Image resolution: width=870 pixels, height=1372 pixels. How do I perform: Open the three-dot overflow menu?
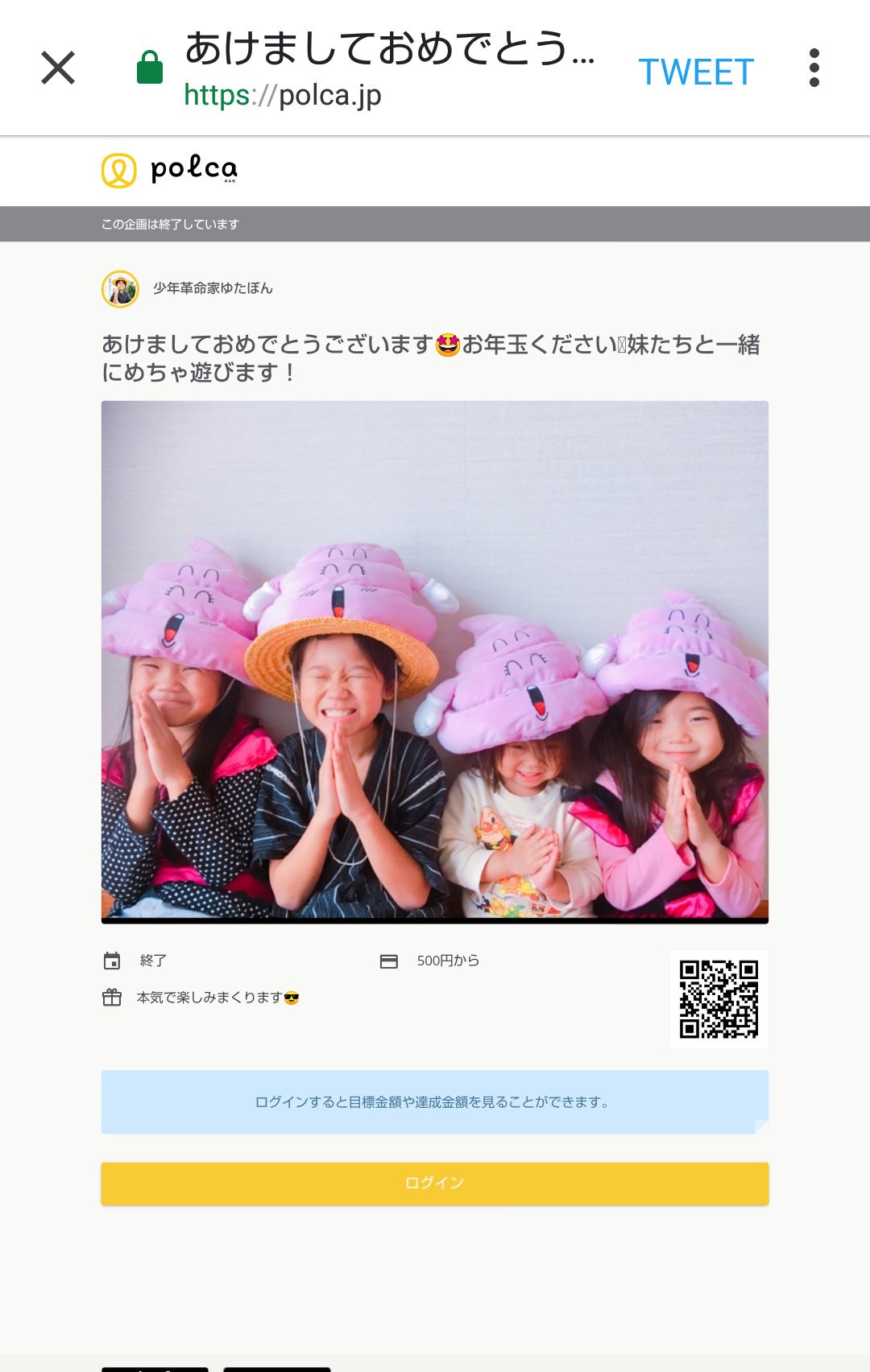point(814,68)
